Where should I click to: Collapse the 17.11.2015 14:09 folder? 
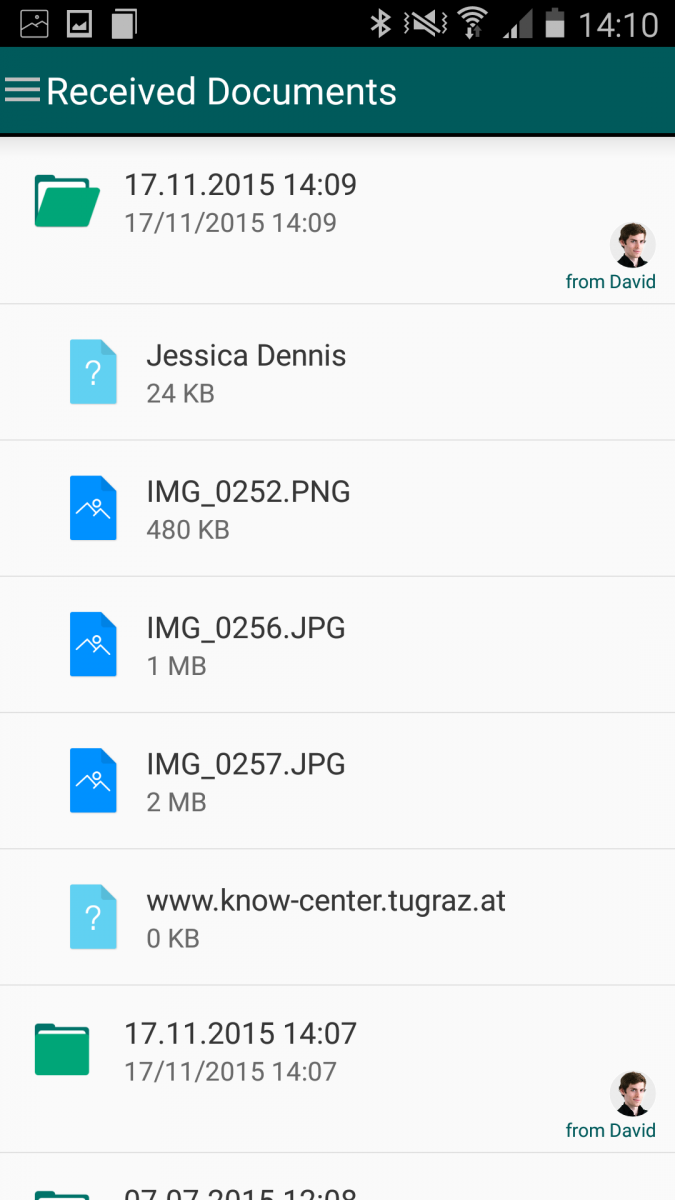337,220
